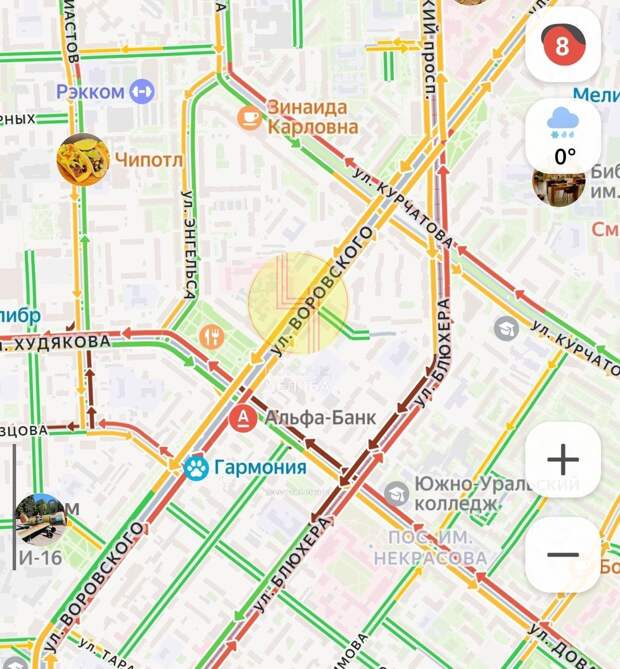Screen dimensions: 620x669
Task: Select the Чипотл place photo marker
Action: [x=83, y=160]
